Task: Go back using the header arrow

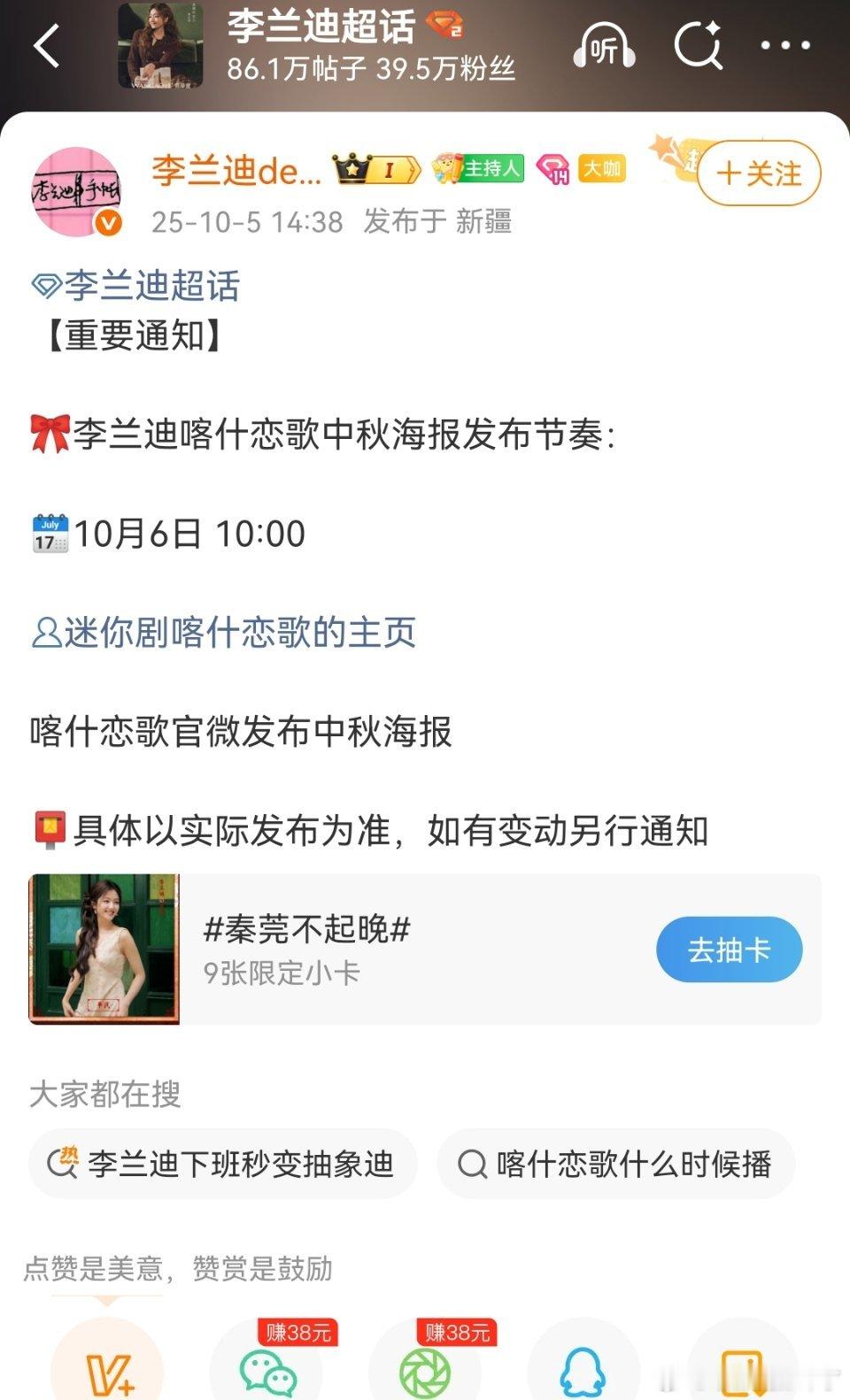Action: 47,45
